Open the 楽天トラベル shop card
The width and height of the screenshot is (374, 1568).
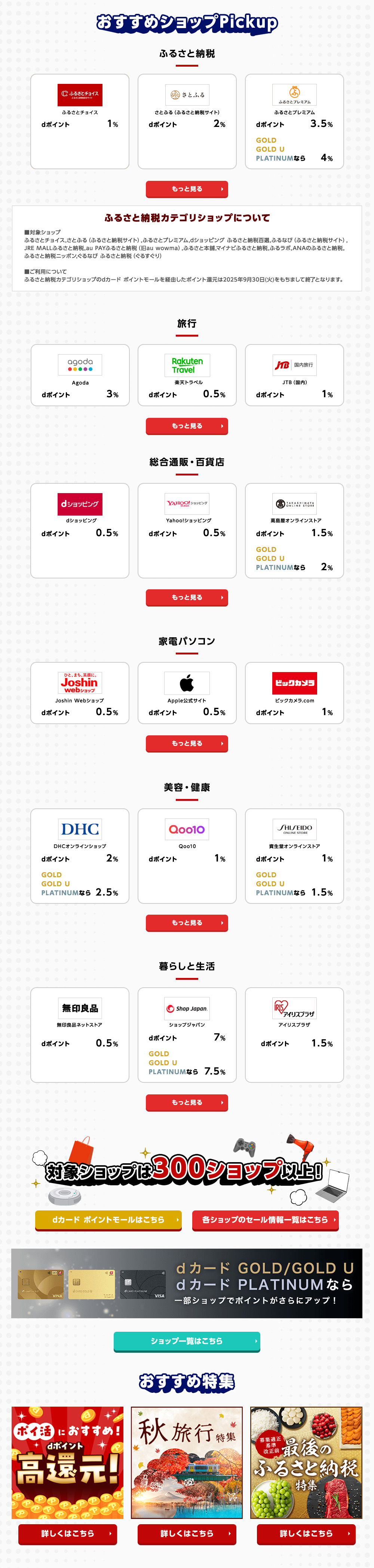tap(187, 375)
